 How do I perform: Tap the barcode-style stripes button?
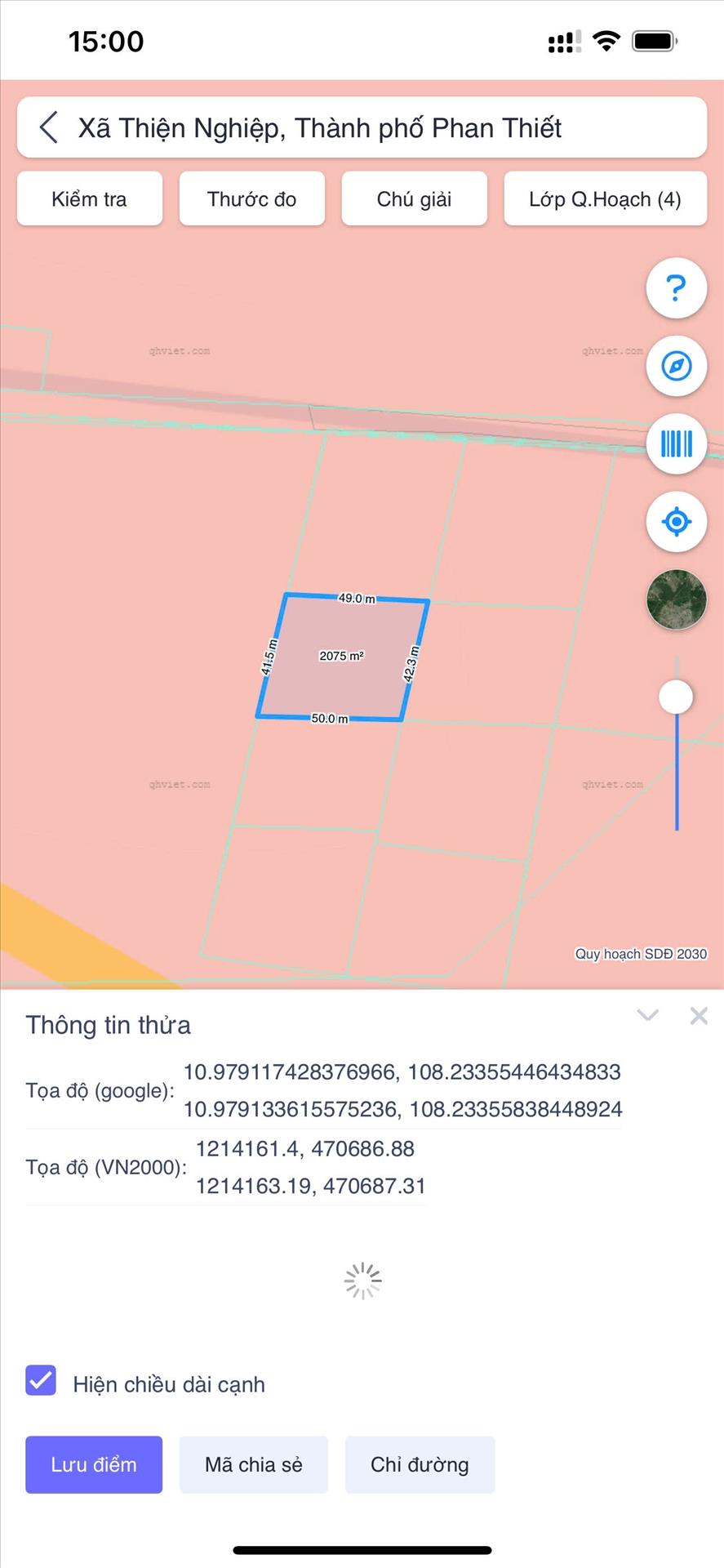pos(676,443)
